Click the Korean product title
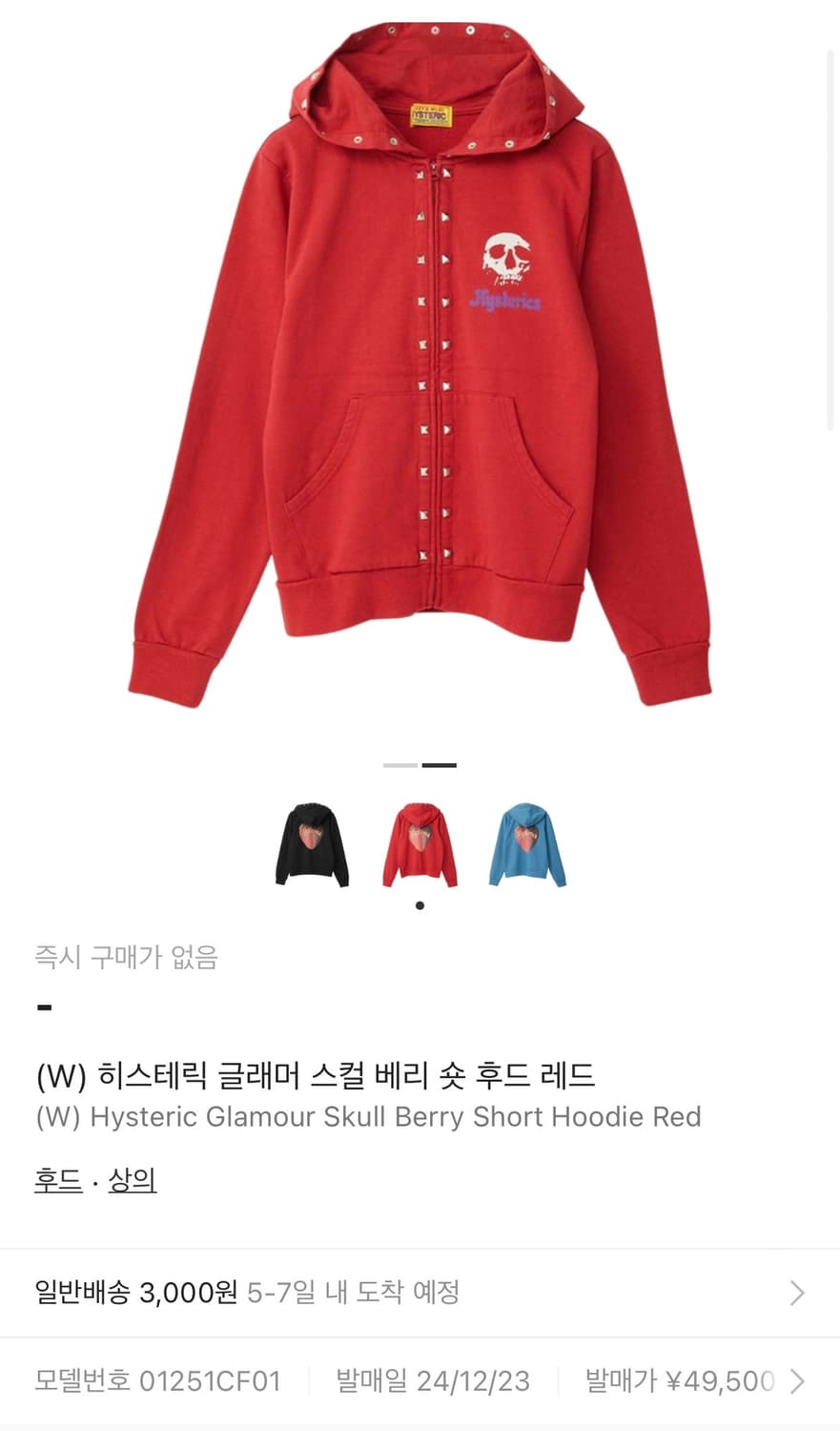The image size is (840, 1431). pyautogui.click(x=316, y=1074)
